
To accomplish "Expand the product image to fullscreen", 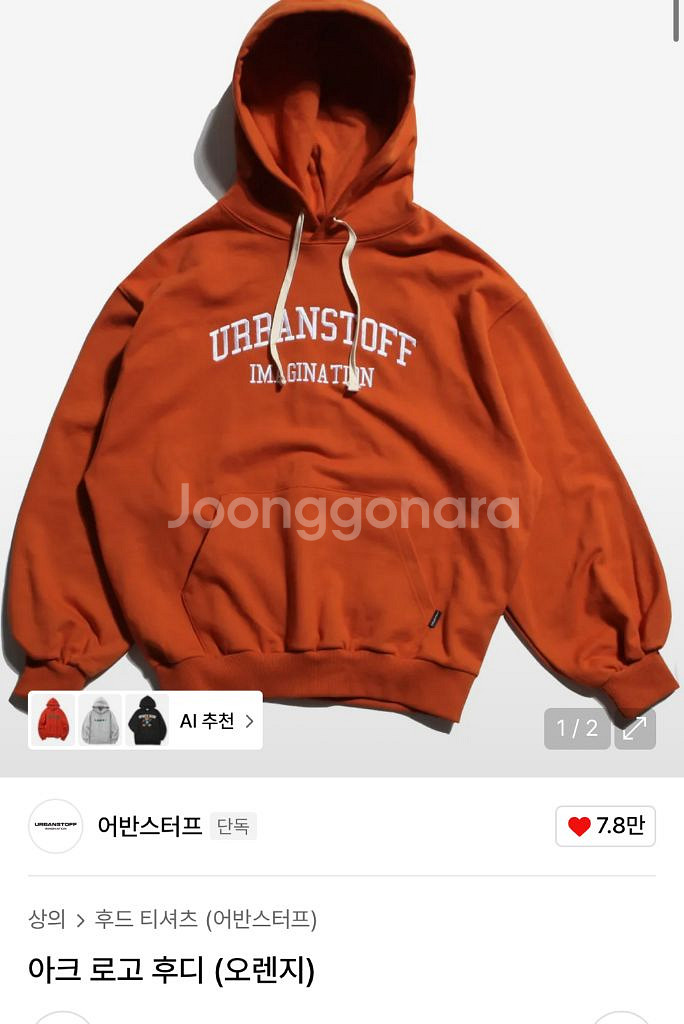I will click(635, 728).
